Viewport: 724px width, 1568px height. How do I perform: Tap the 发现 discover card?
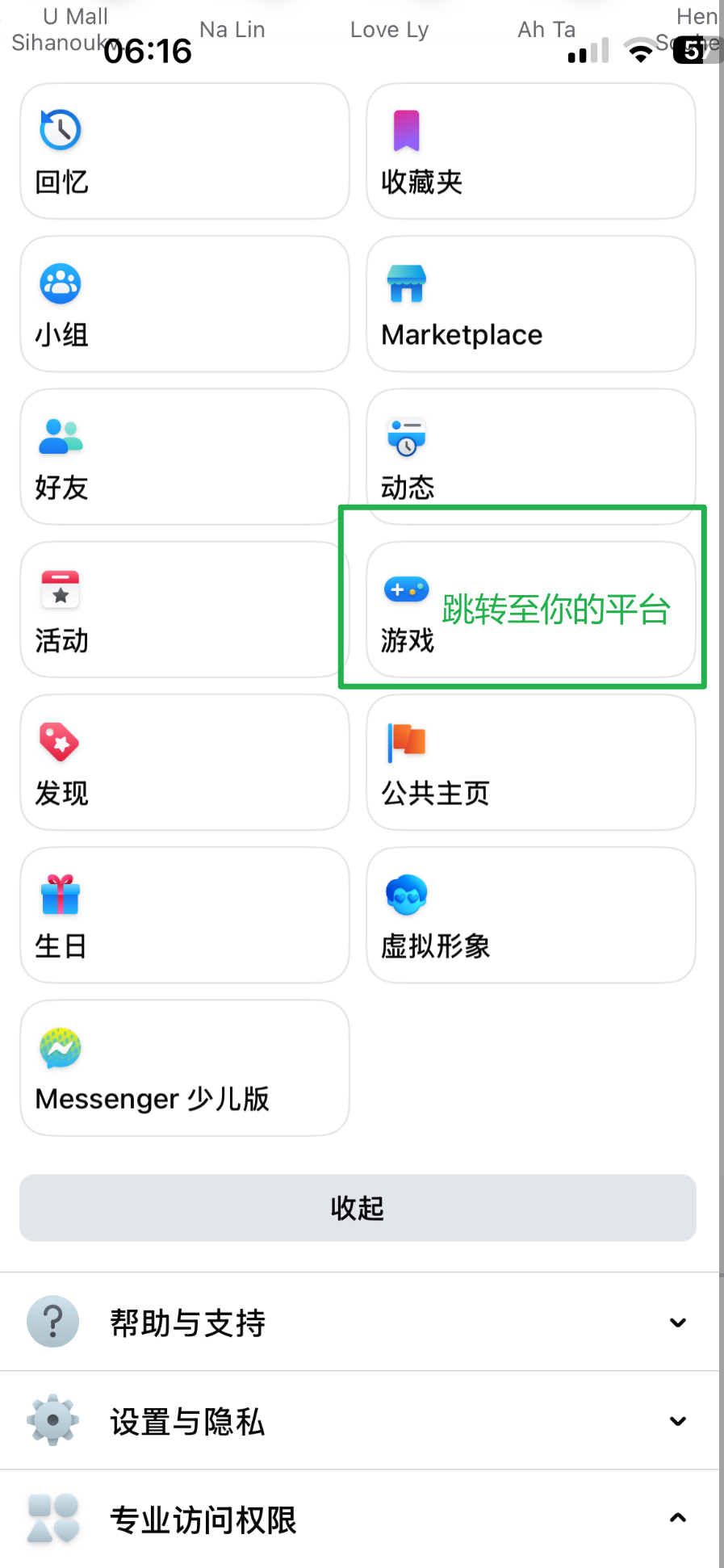184,762
